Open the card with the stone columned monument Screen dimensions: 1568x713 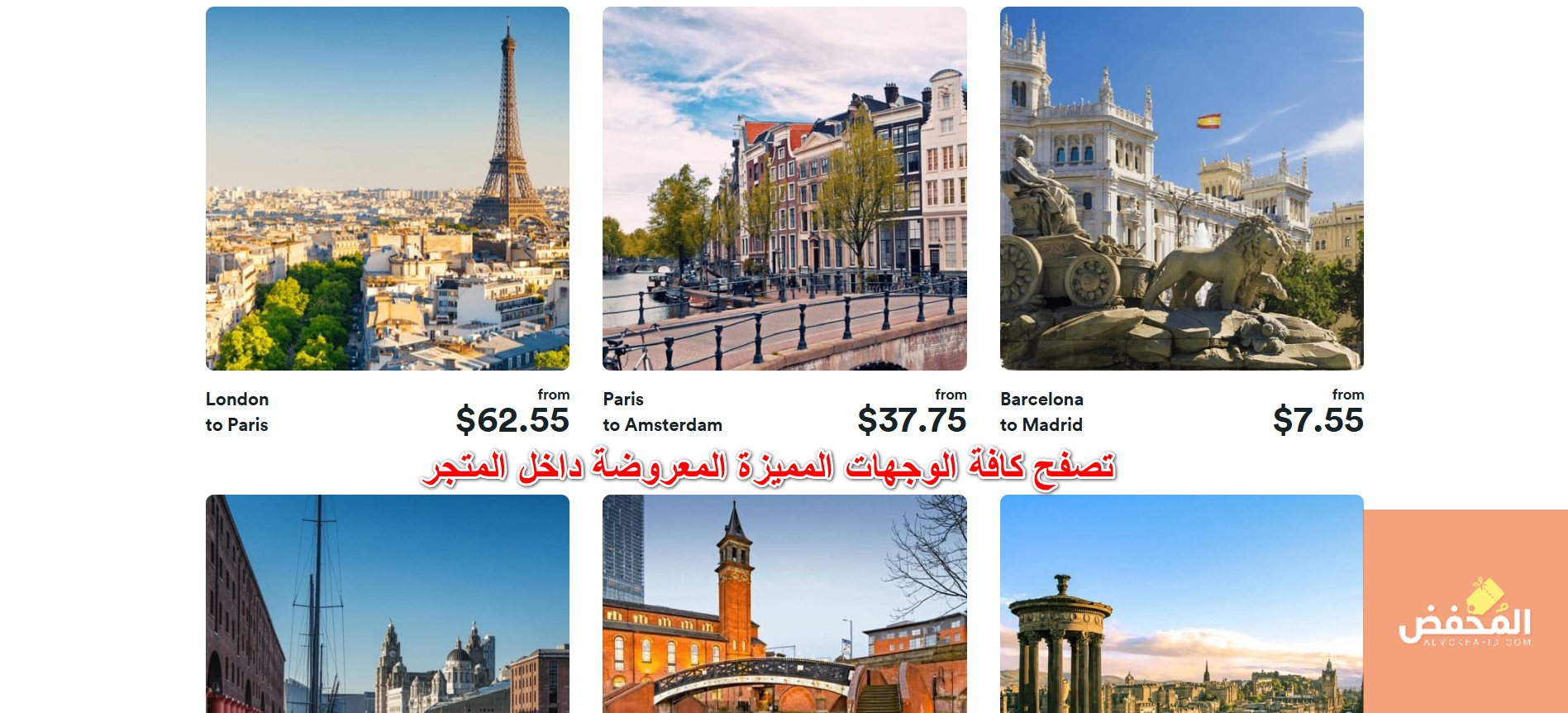(1181, 604)
